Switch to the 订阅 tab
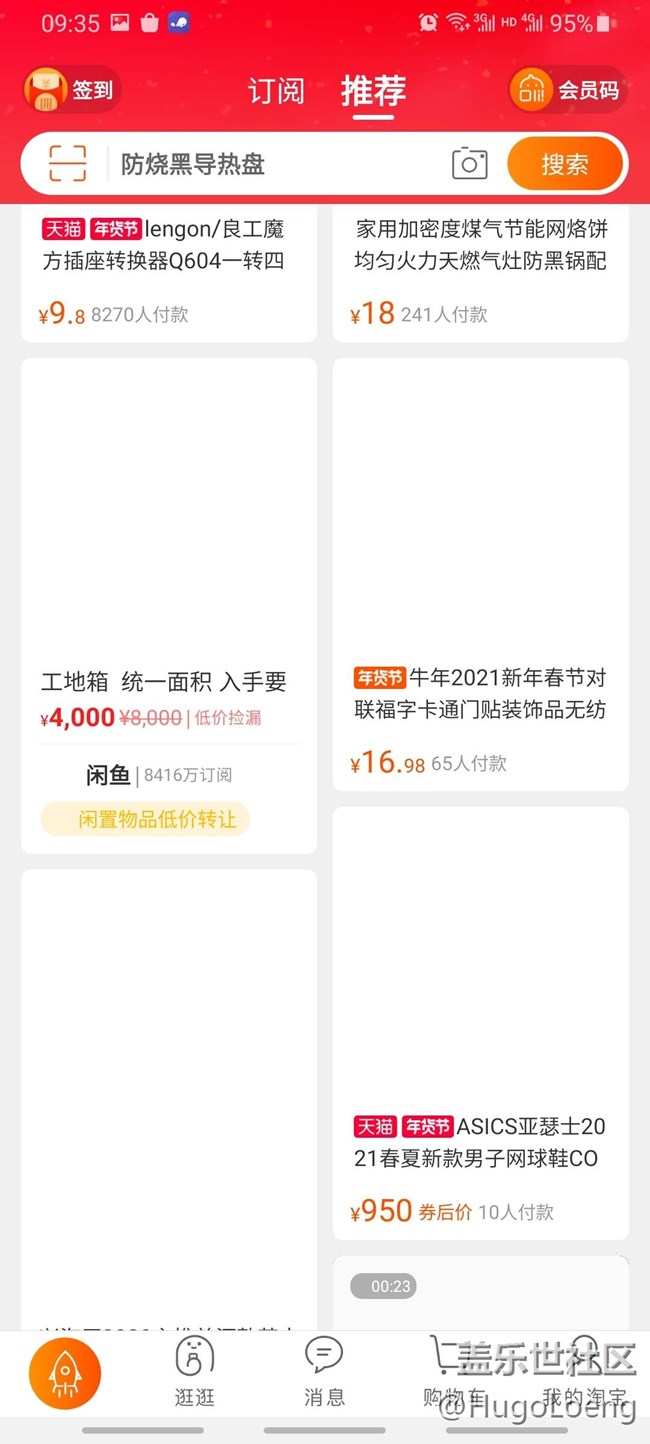 pyautogui.click(x=276, y=90)
